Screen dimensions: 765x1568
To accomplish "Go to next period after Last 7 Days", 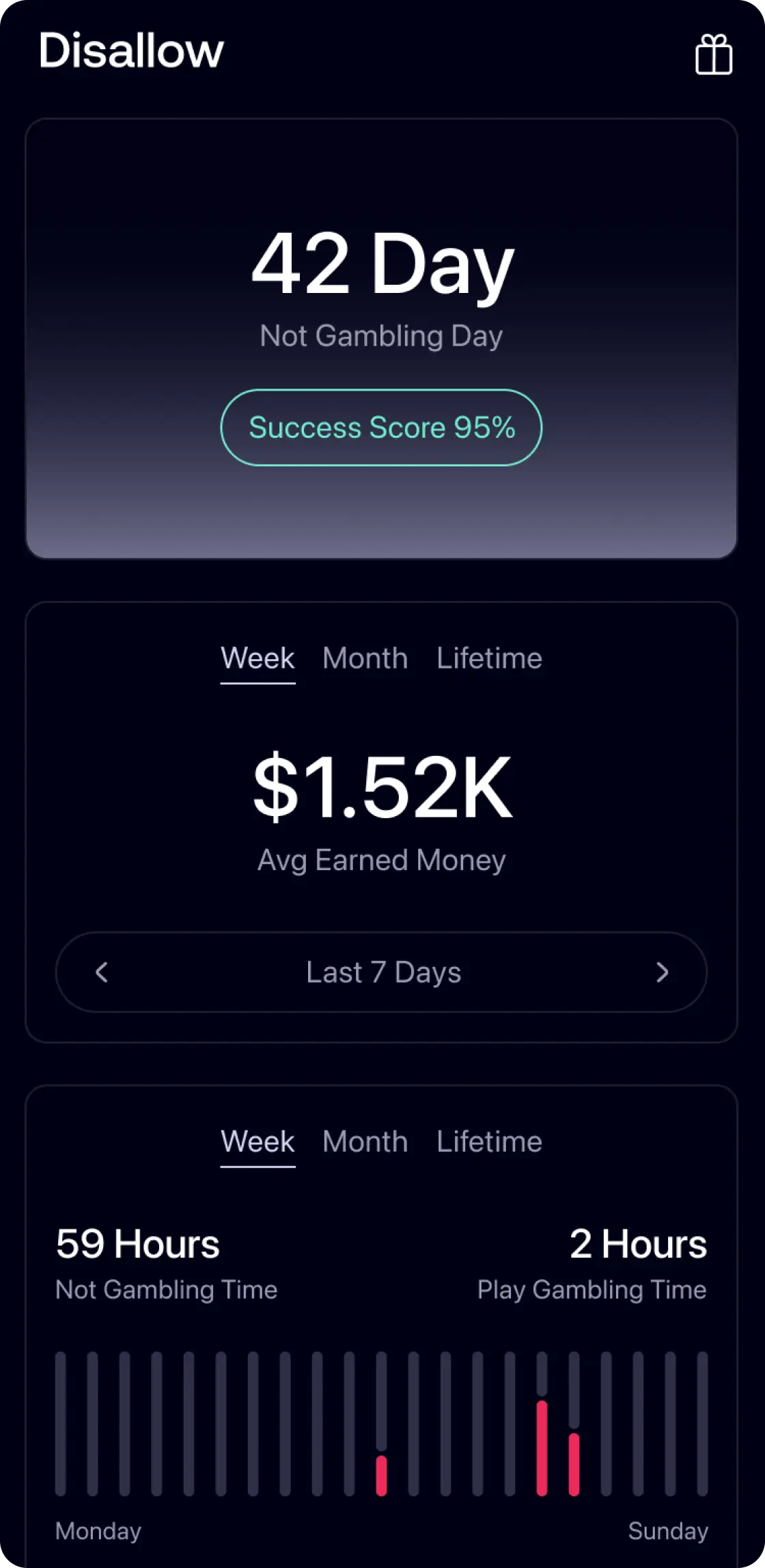I will [x=661, y=972].
